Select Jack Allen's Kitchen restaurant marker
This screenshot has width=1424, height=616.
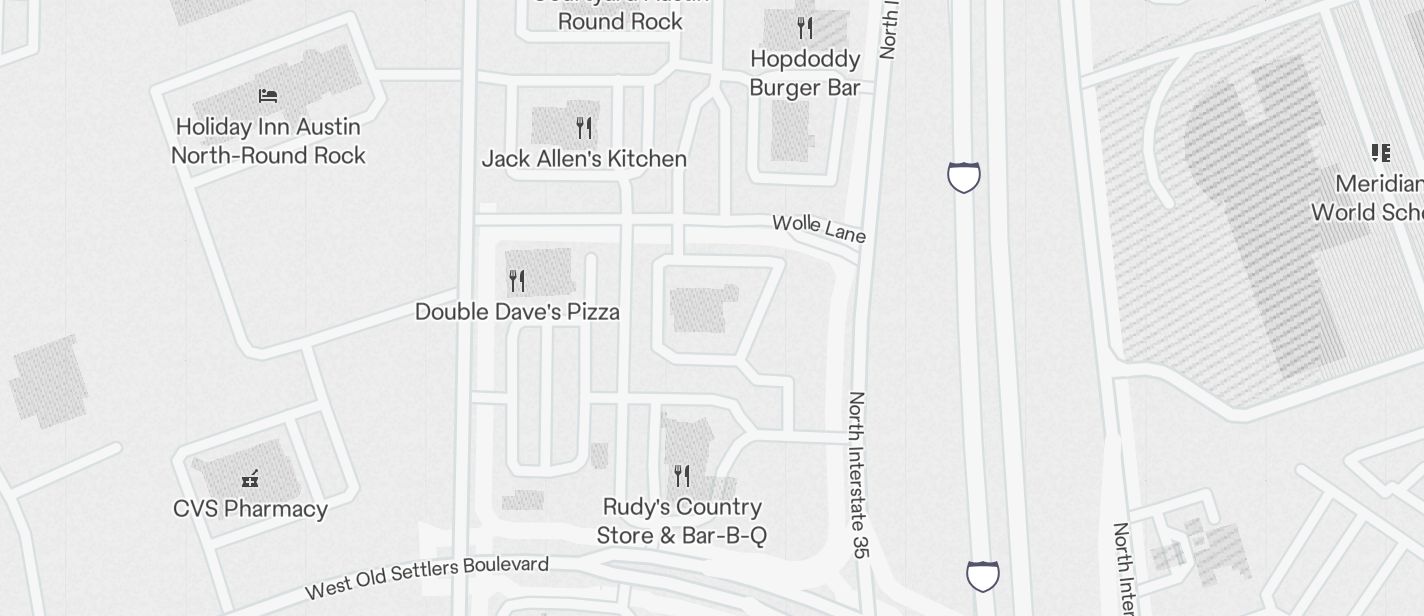[x=584, y=128]
